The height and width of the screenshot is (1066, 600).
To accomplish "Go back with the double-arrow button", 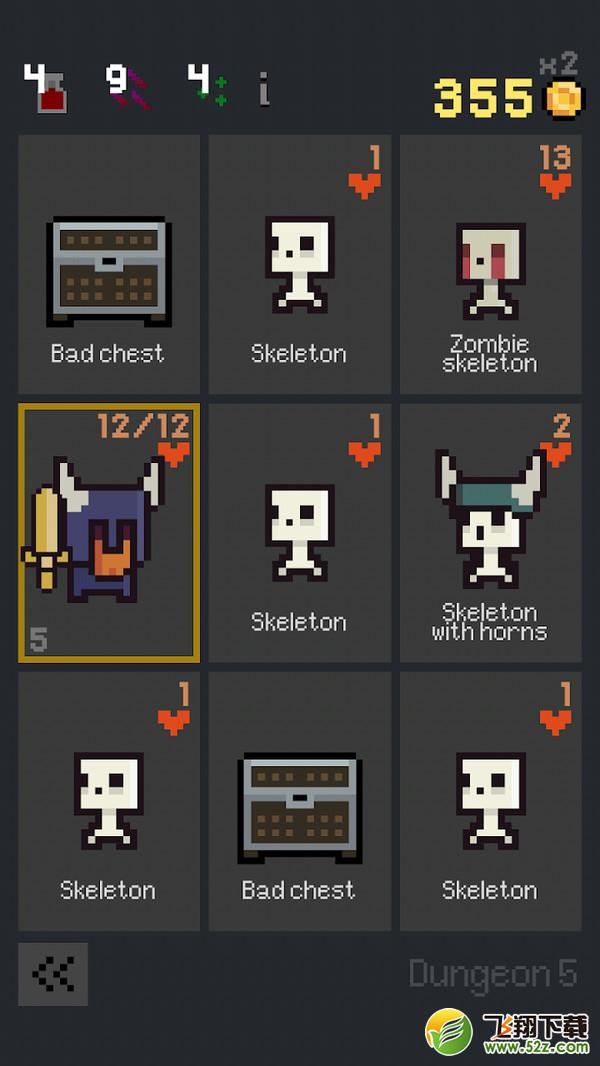I will click(x=53, y=974).
